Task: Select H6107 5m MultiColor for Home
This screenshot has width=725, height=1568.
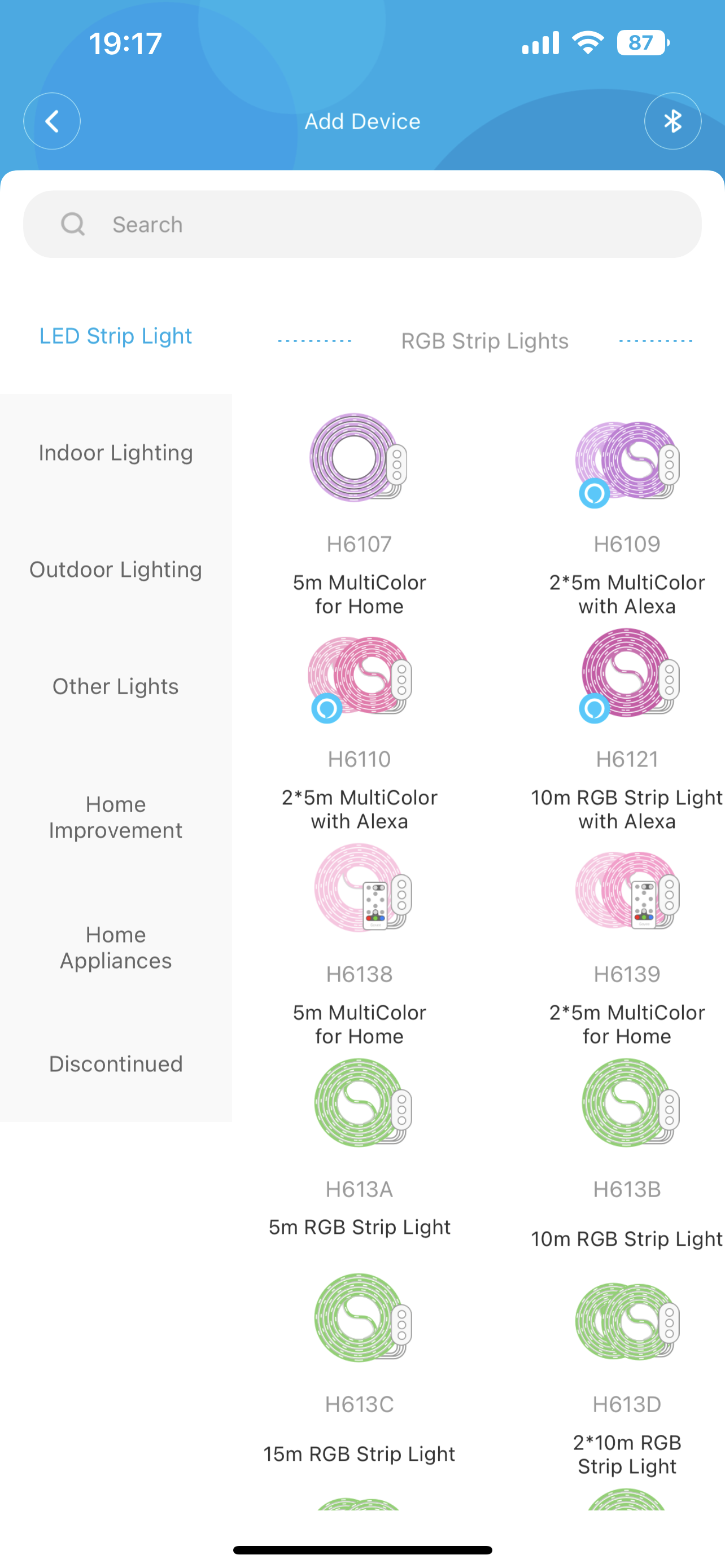Action: 359,511
